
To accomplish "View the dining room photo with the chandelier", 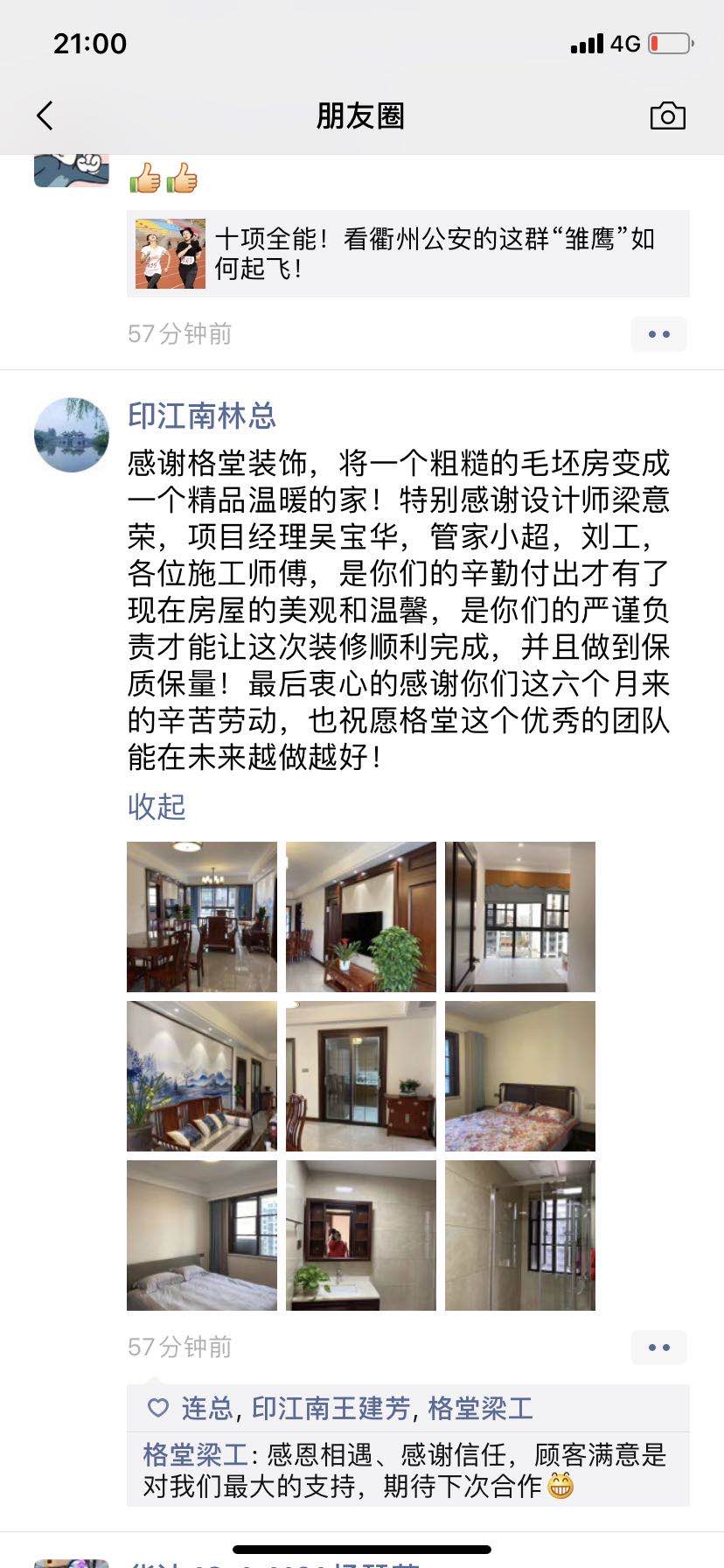I will [202, 917].
